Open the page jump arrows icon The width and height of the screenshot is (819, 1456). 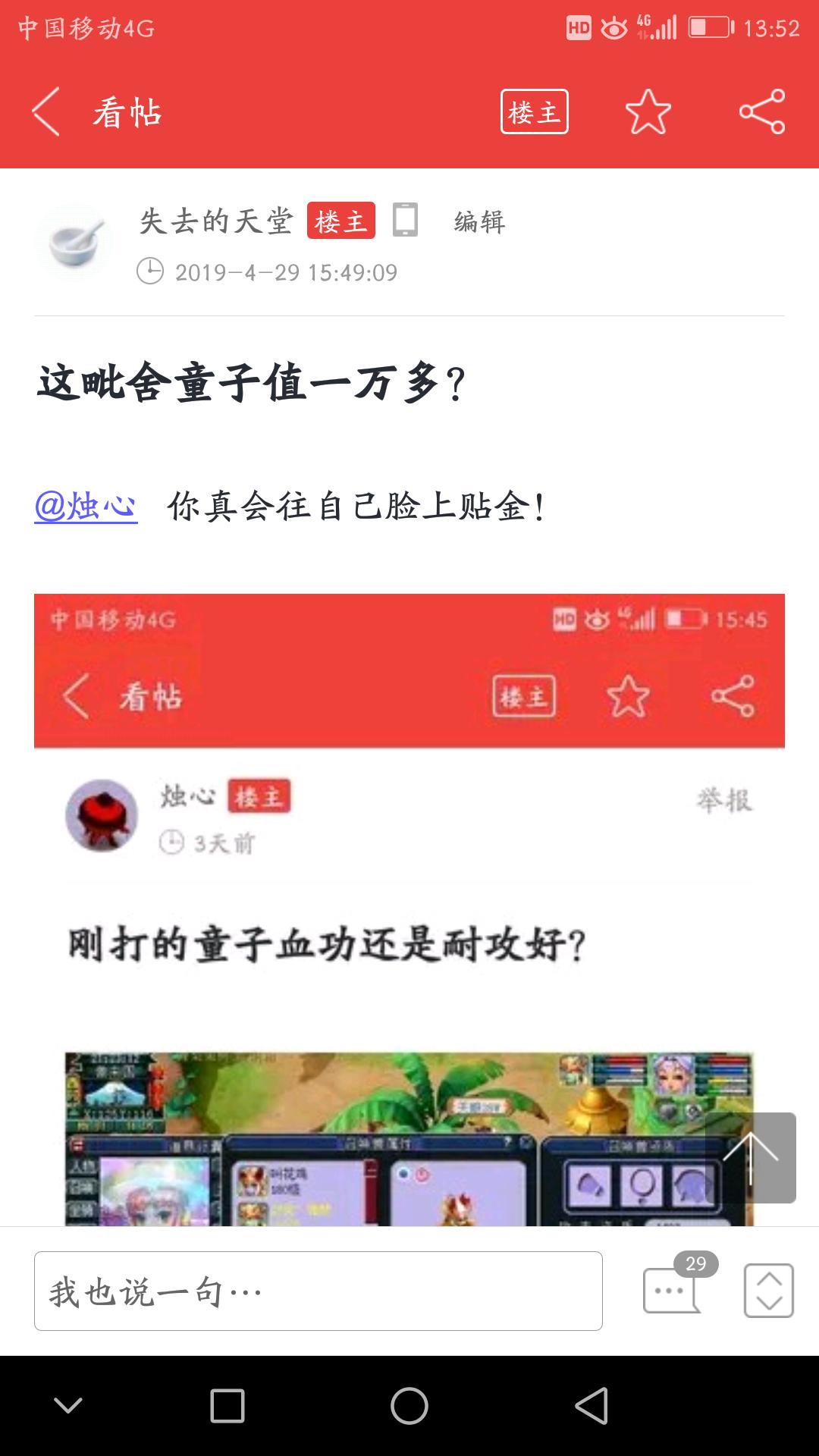[768, 1291]
